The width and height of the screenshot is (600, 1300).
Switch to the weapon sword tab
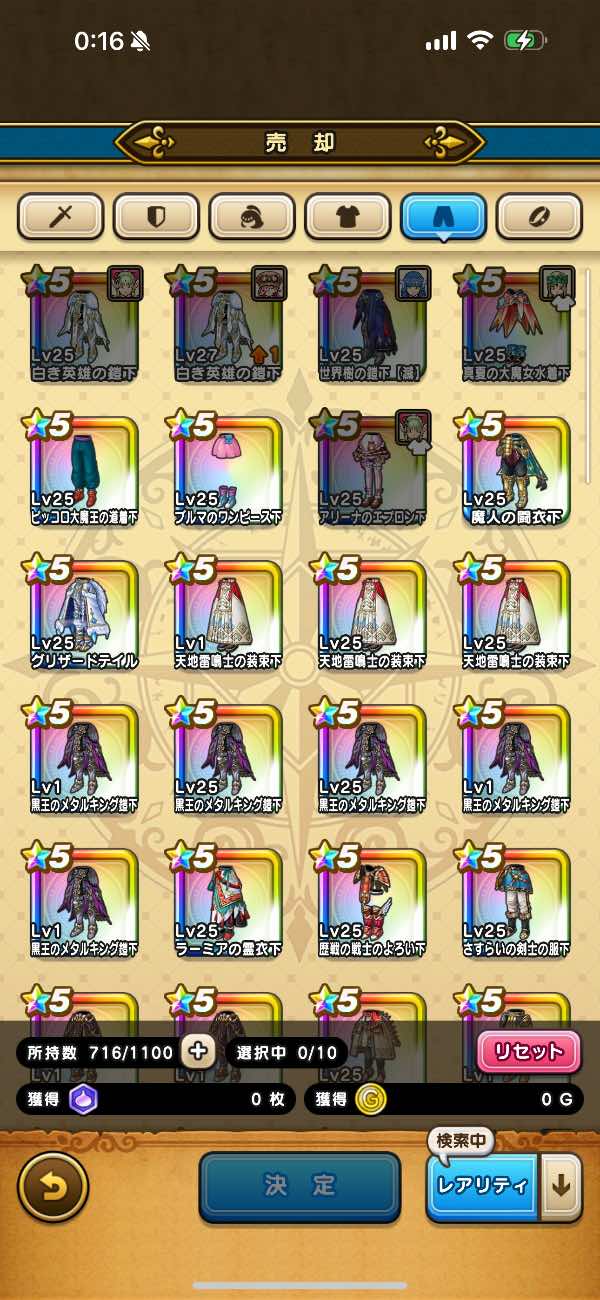[x=60, y=216]
